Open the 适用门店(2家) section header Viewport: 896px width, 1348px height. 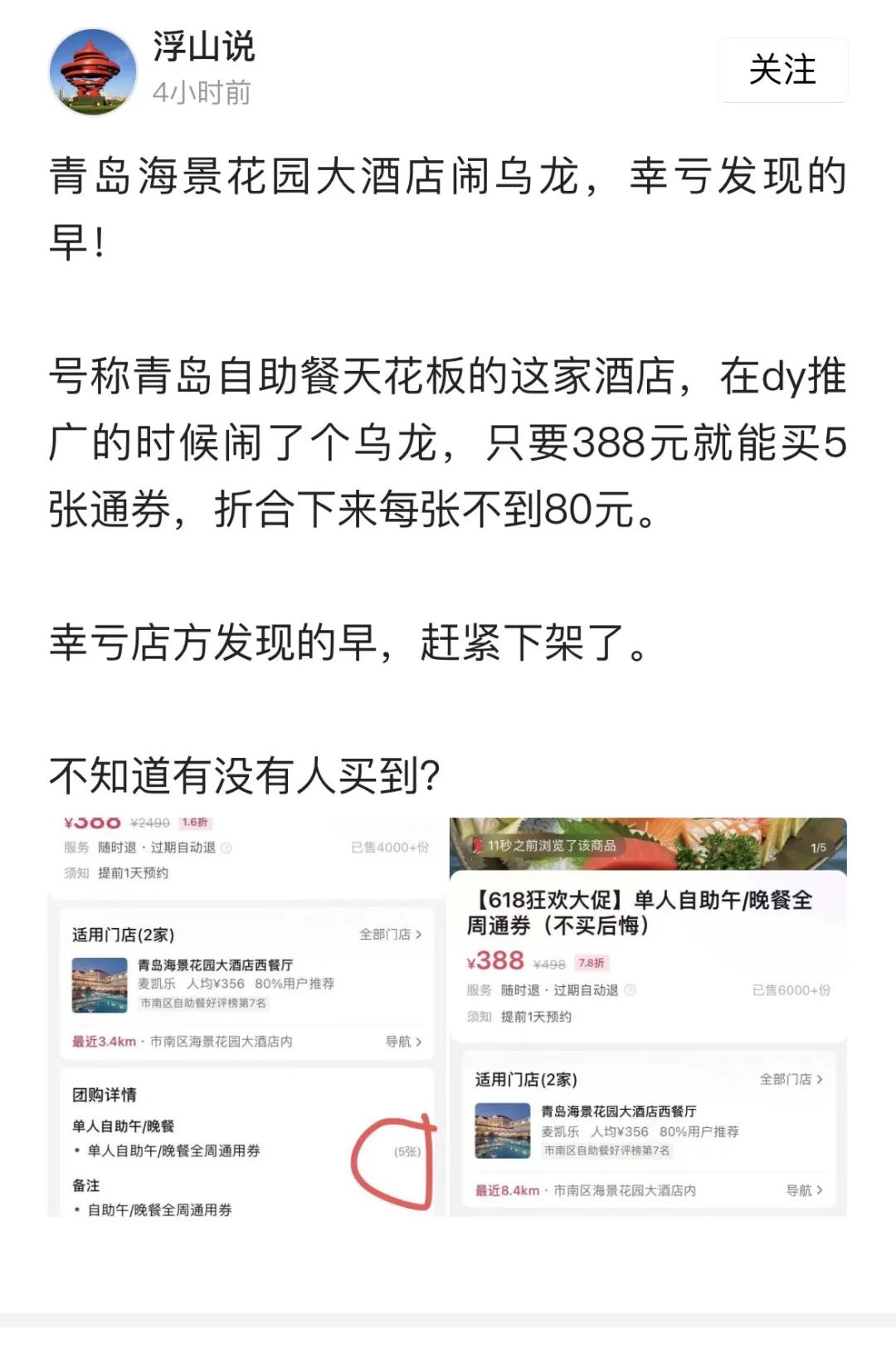pos(121,934)
